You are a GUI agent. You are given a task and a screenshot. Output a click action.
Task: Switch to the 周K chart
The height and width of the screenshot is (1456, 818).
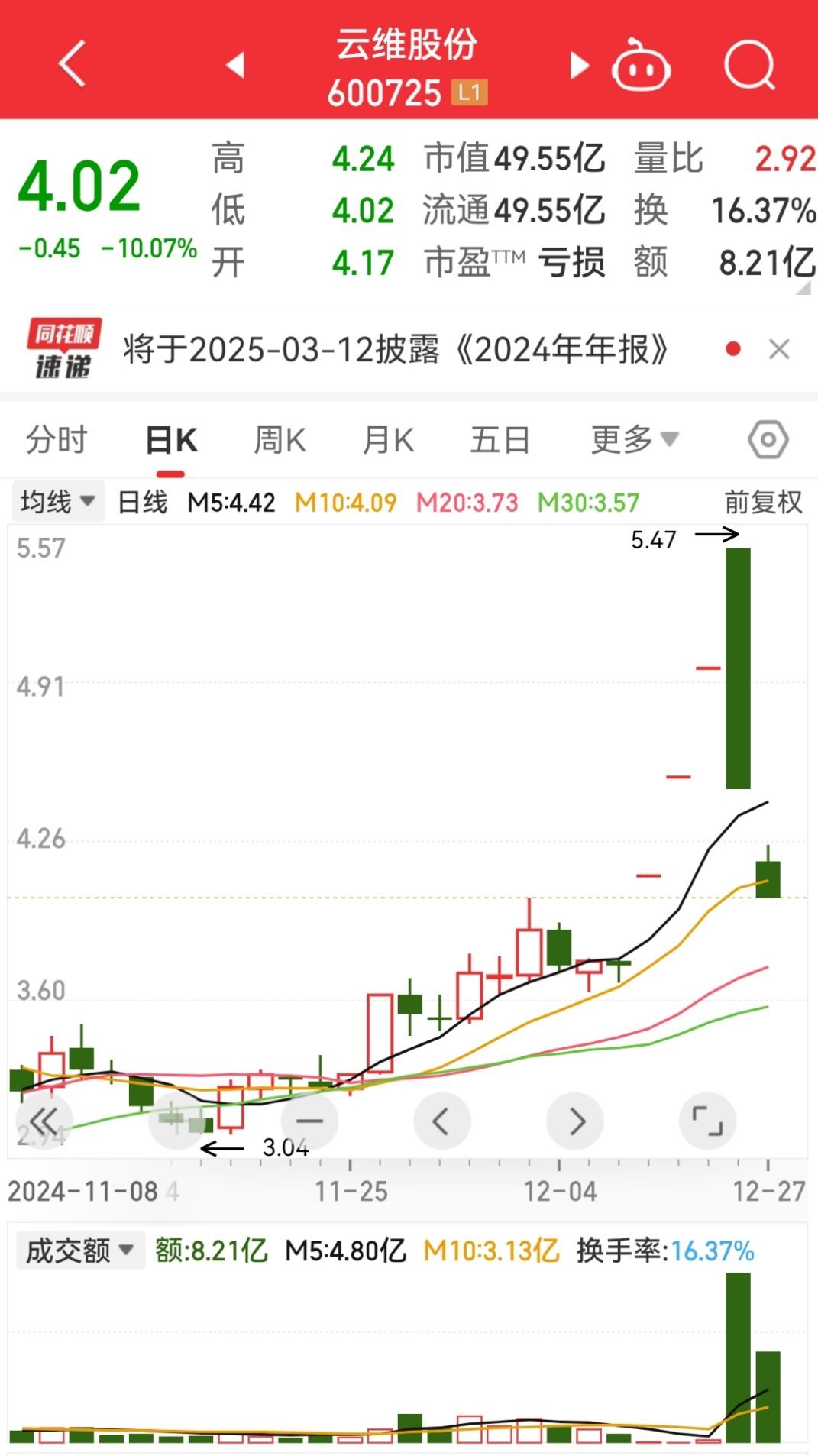[x=280, y=441]
